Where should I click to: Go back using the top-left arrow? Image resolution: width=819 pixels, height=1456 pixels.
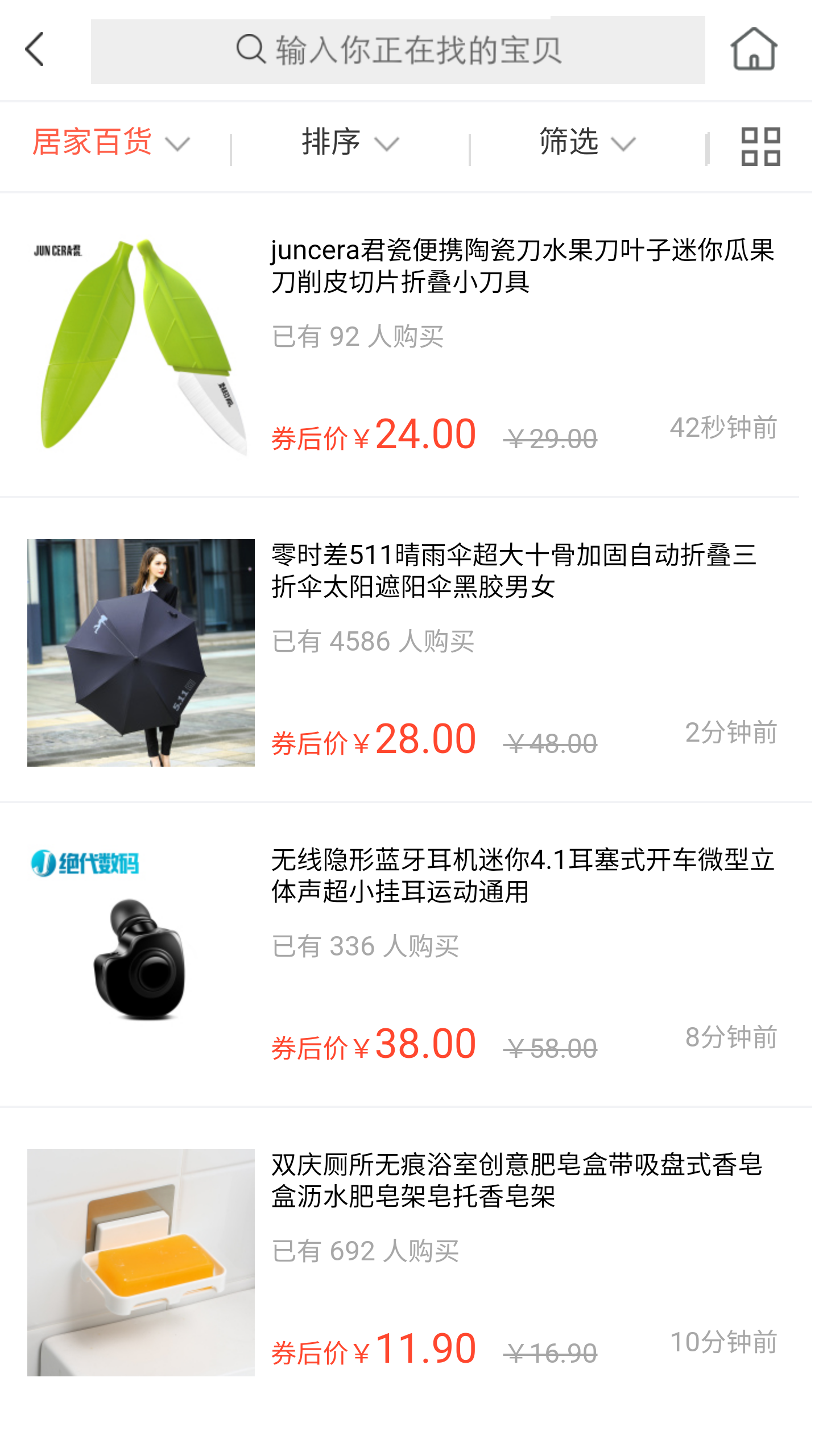tap(35, 49)
